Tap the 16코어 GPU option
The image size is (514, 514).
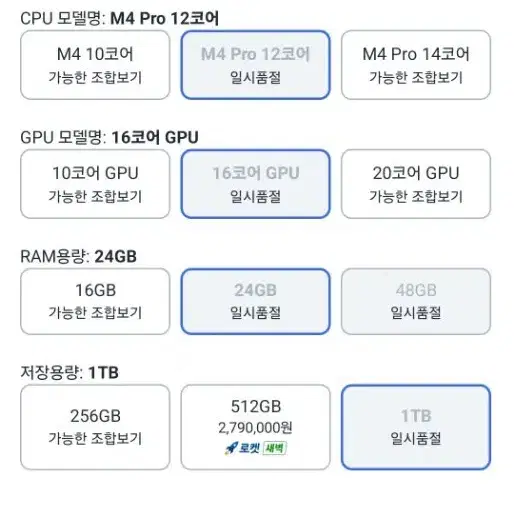(x=256, y=184)
